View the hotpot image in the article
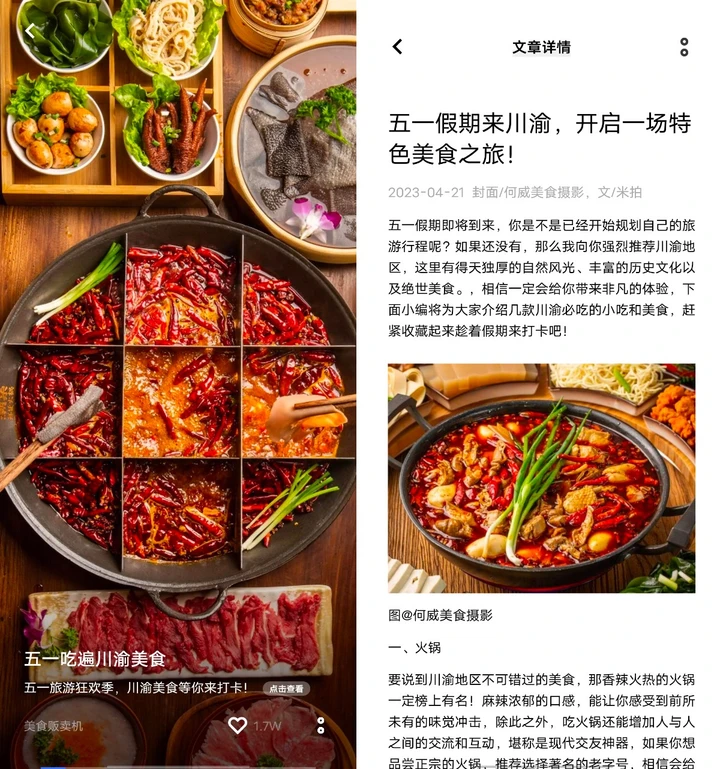The width and height of the screenshot is (720, 769). 541,478
